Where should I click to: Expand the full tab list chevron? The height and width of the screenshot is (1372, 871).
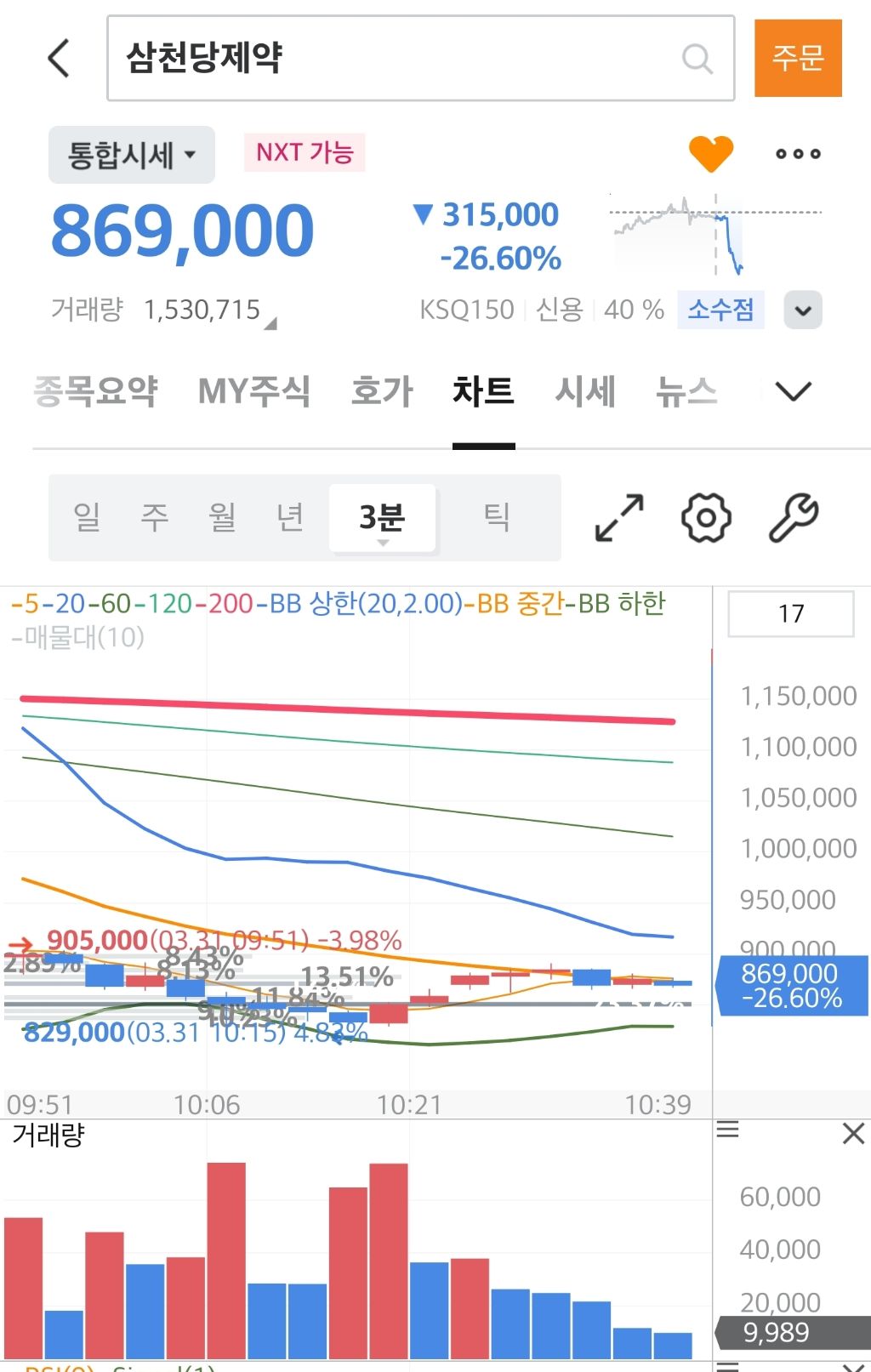coord(794,391)
